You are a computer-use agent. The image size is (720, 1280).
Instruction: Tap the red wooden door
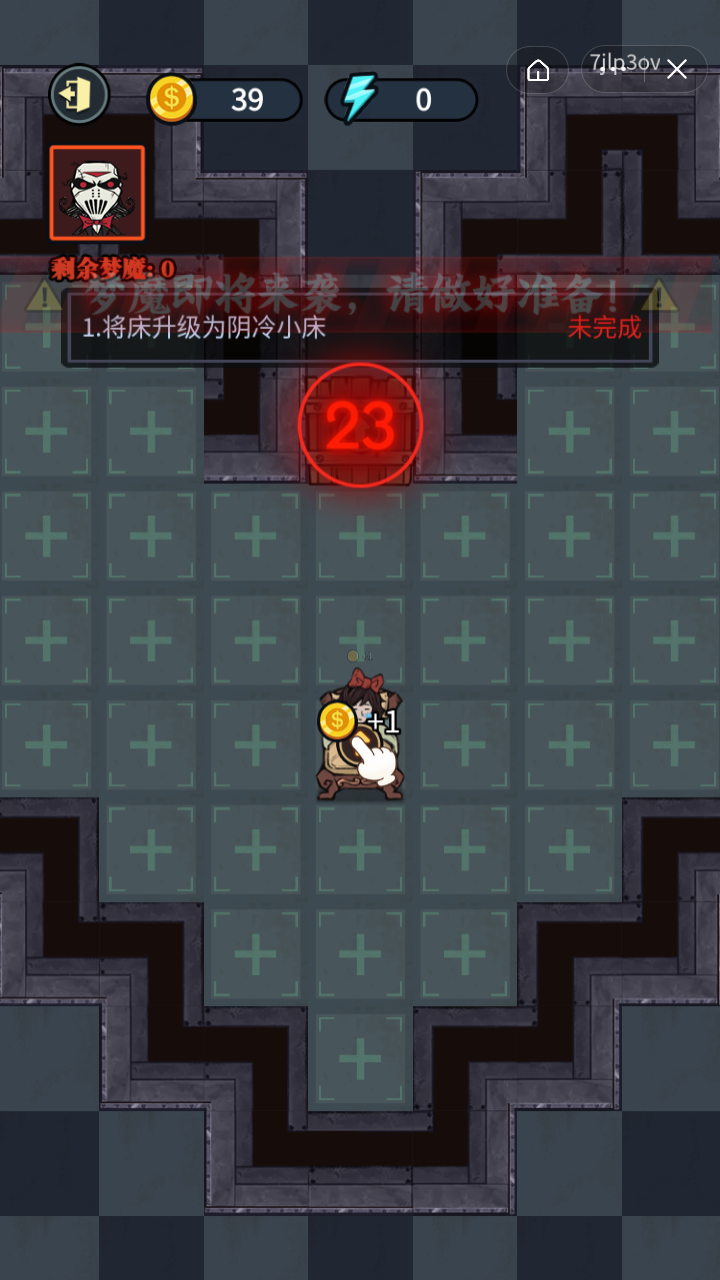(360, 427)
